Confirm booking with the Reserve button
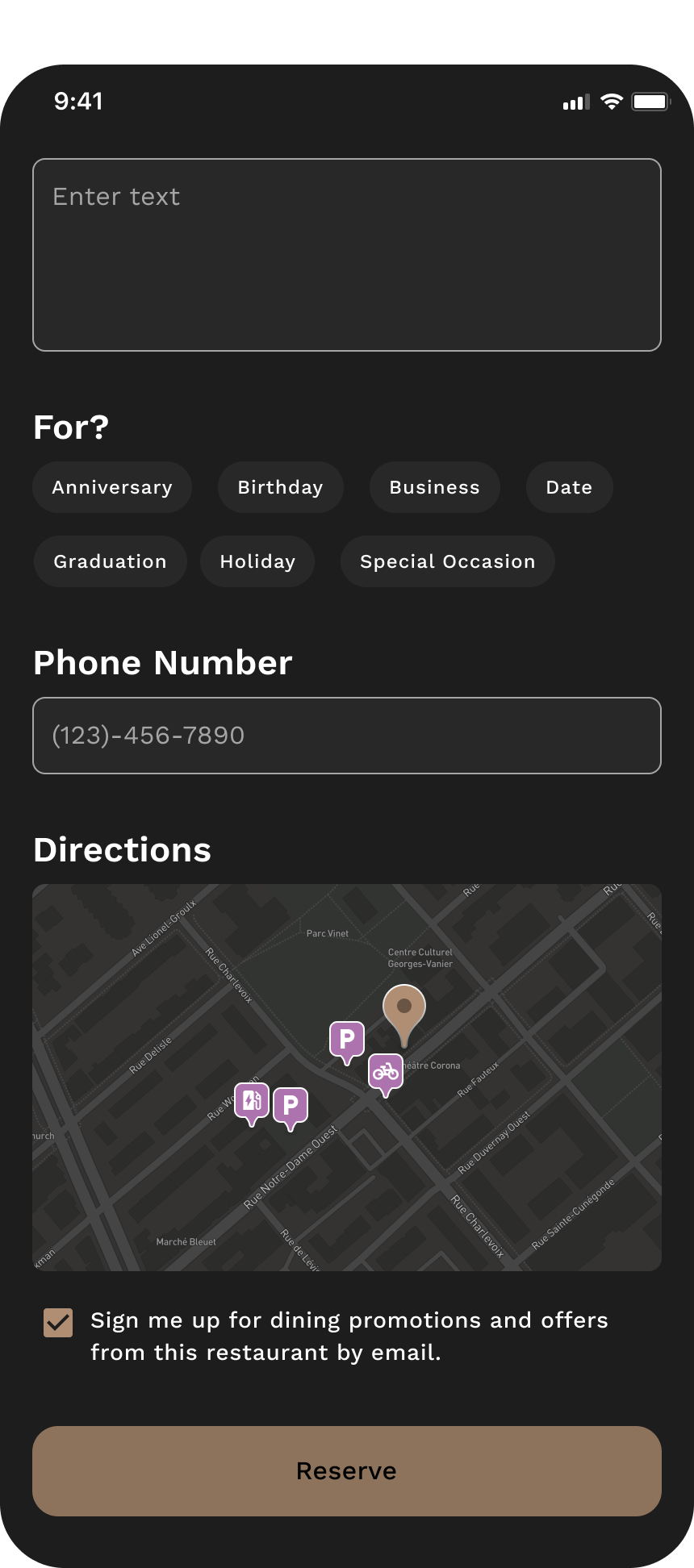 (x=347, y=1471)
